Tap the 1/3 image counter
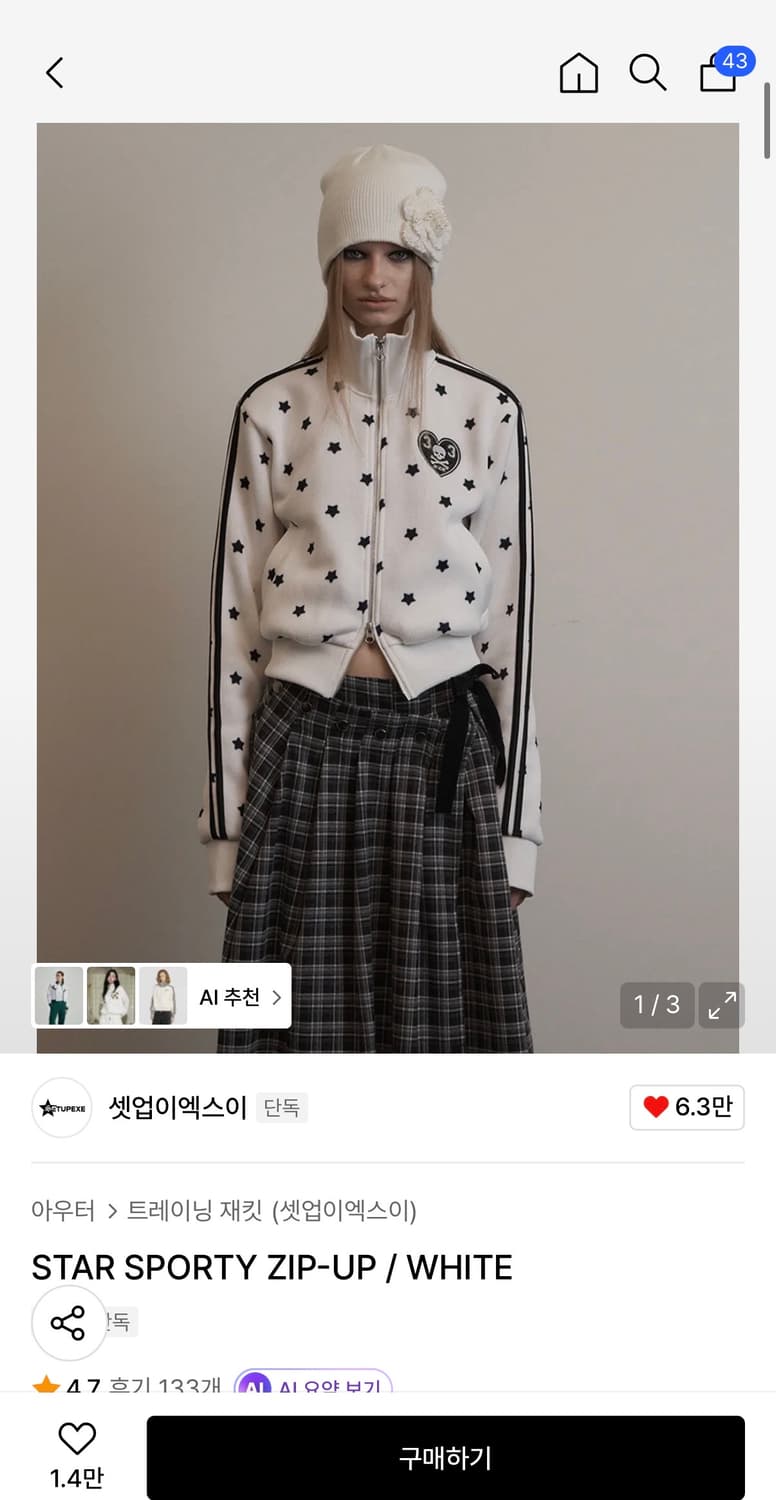Viewport: 776px width, 1500px height. pos(657,1005)
